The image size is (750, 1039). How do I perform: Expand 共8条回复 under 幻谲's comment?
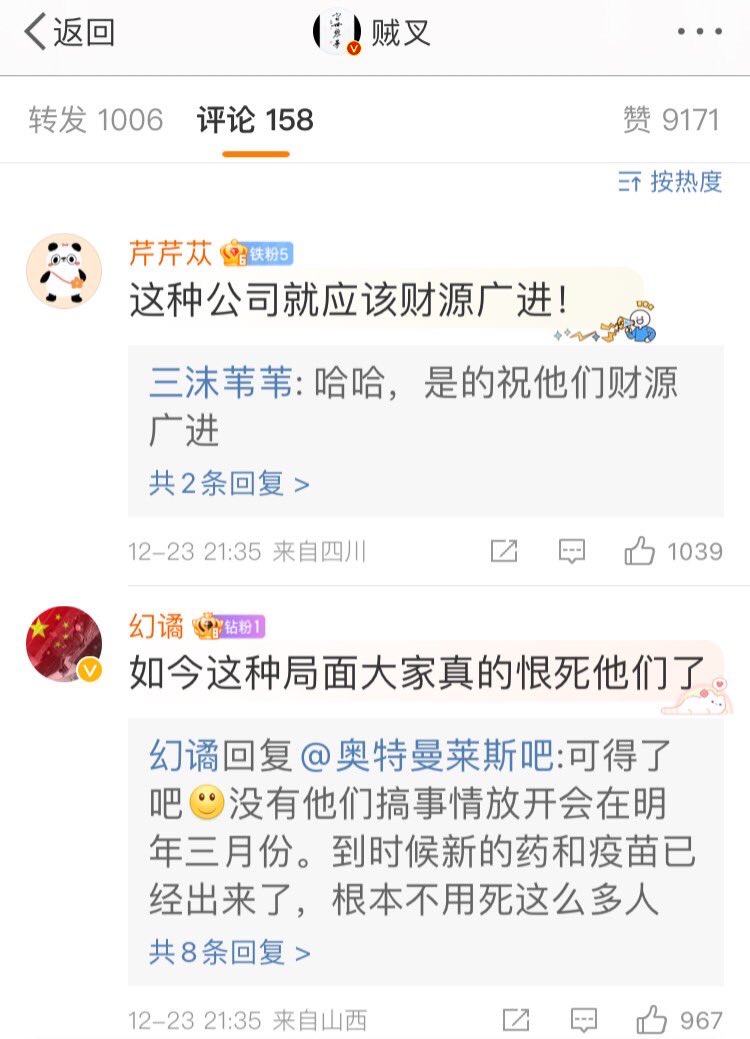(229, 952)
